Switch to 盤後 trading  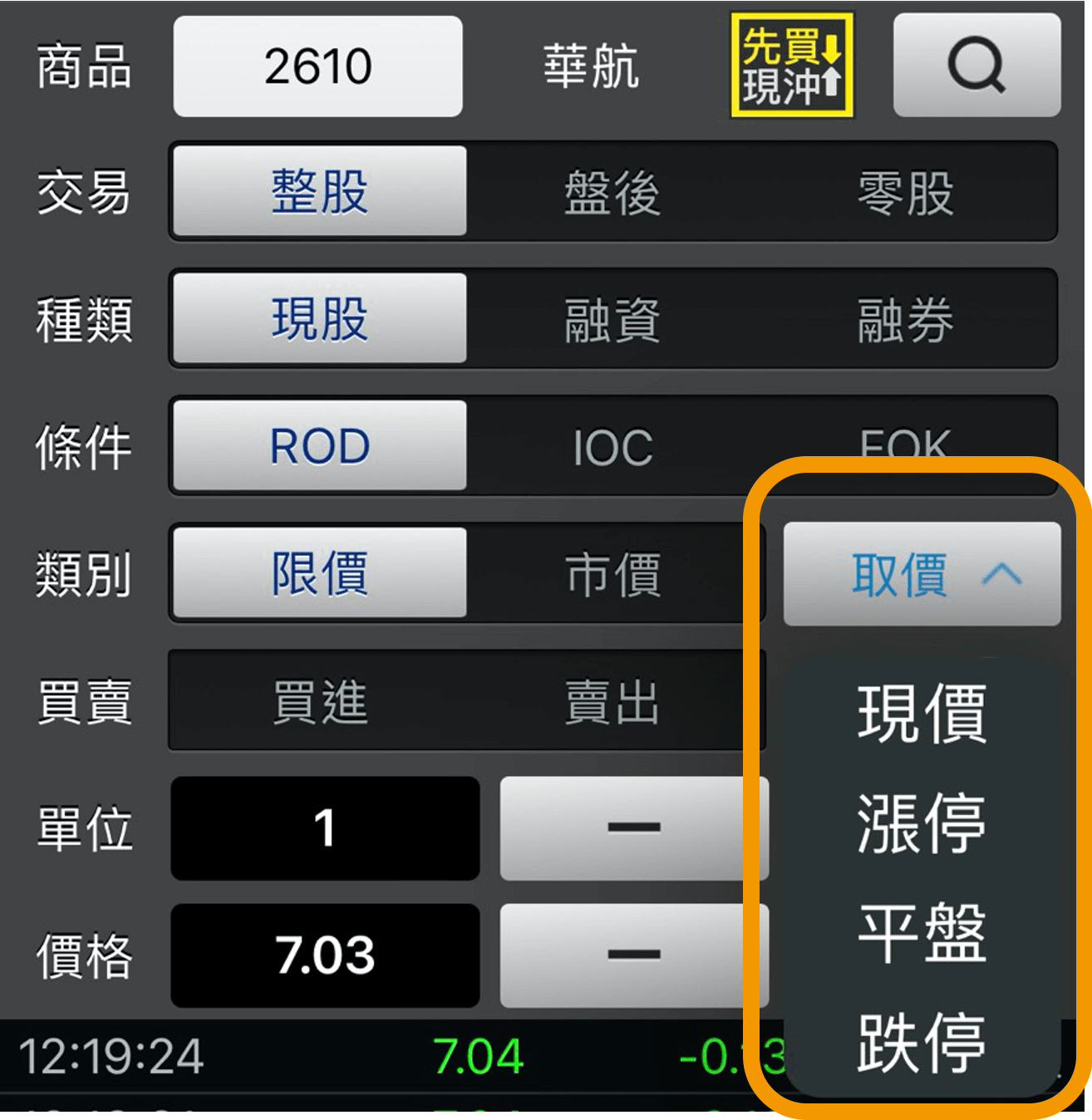[612, 192]
